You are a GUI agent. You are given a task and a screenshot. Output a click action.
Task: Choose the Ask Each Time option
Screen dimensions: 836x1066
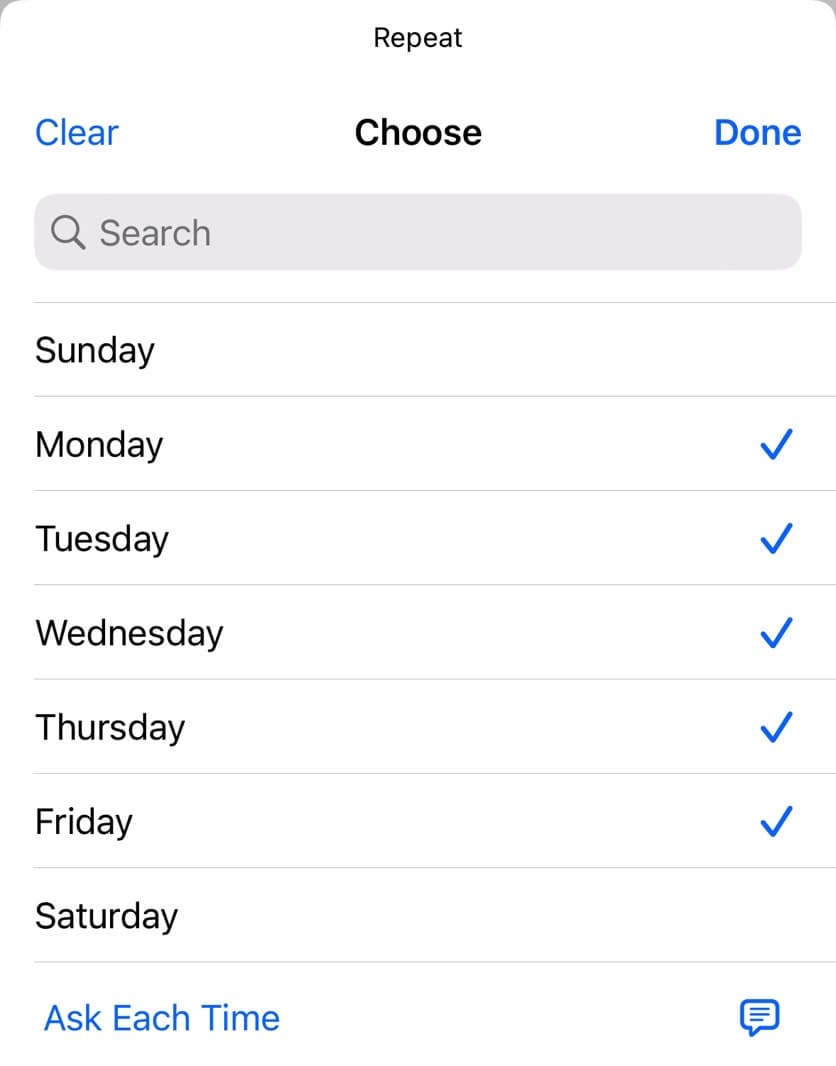pyautogui.click(x=162, y=1018)
